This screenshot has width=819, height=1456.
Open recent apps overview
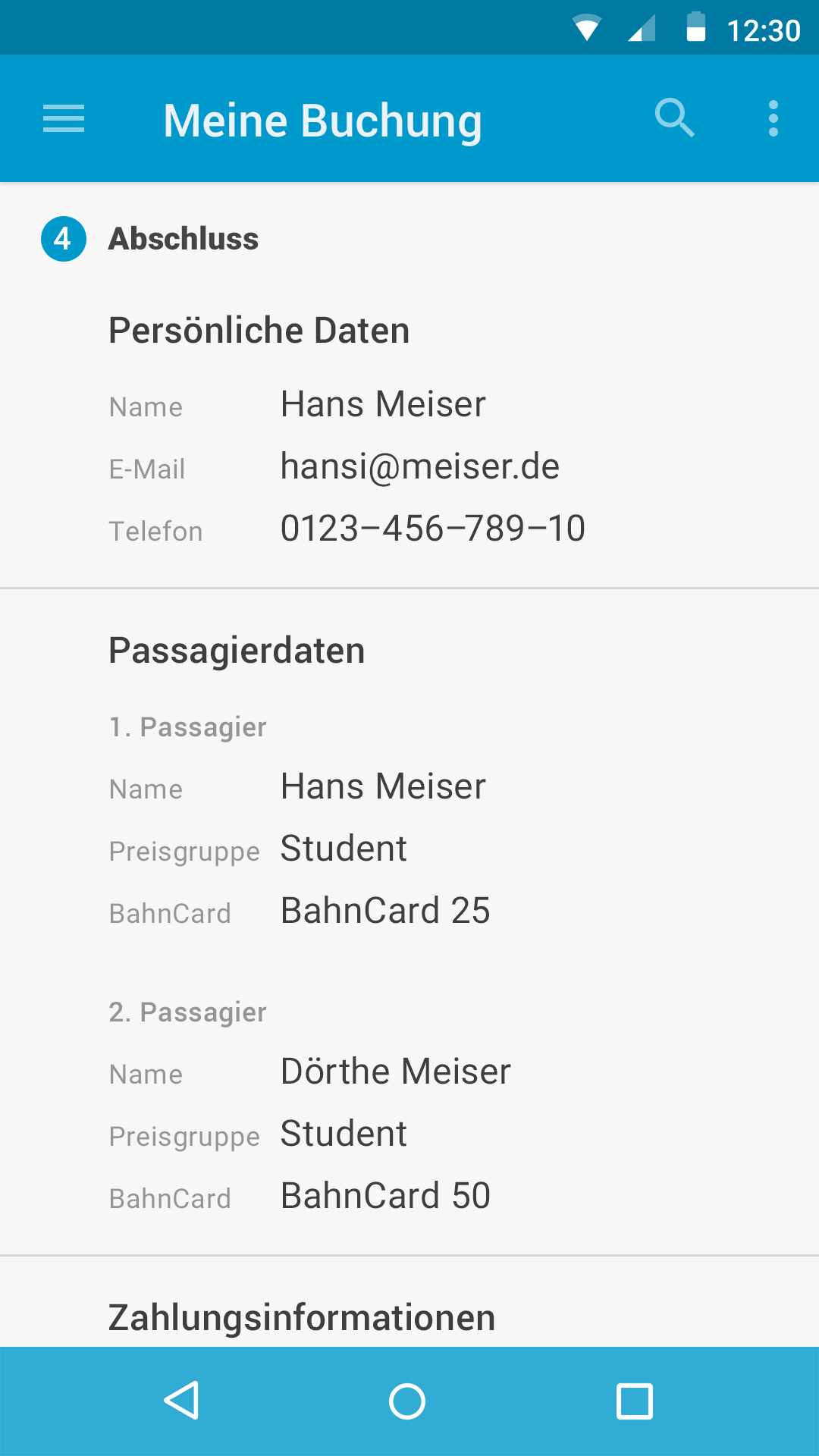635,1401
